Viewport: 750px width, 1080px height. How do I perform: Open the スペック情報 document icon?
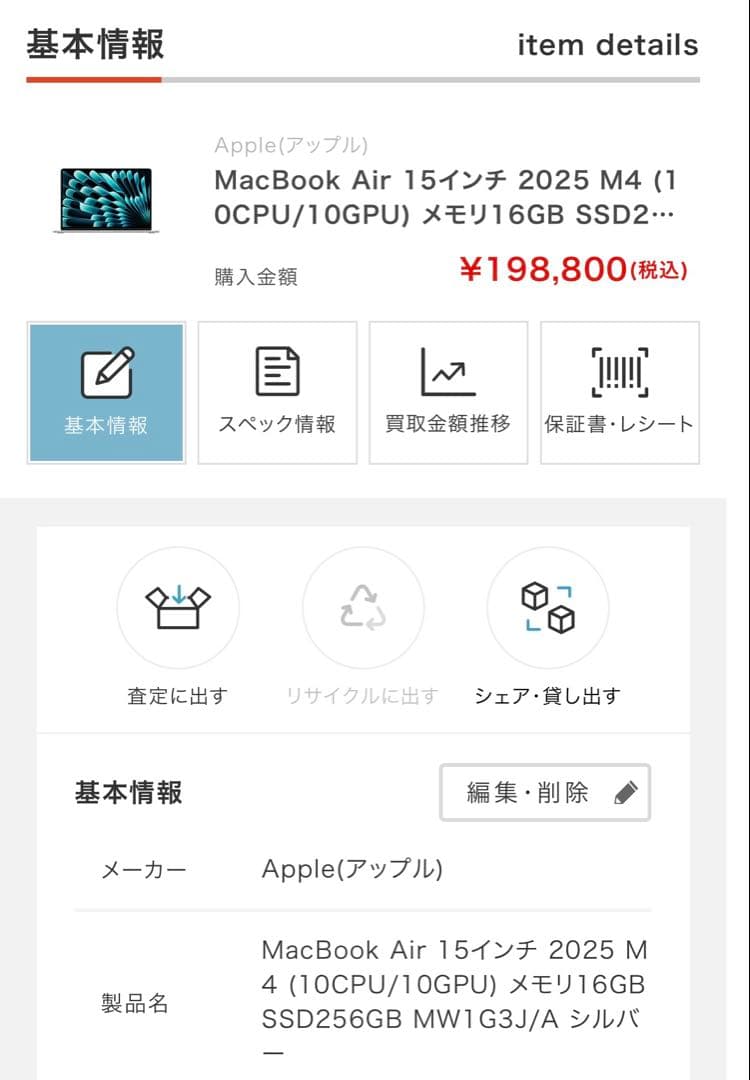click(x=277, y=371)
